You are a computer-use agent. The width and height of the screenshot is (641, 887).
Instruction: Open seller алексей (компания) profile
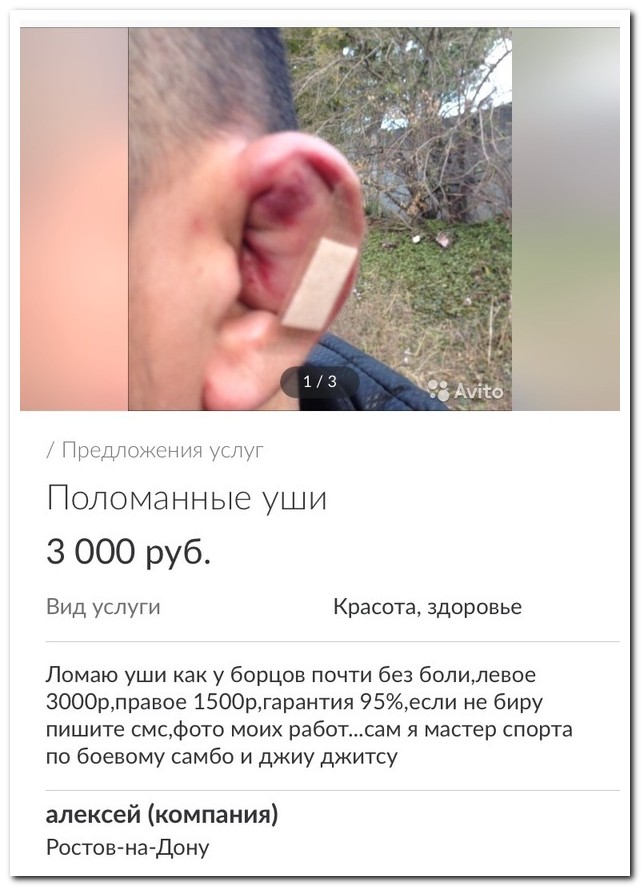click(x=162, y=815)
